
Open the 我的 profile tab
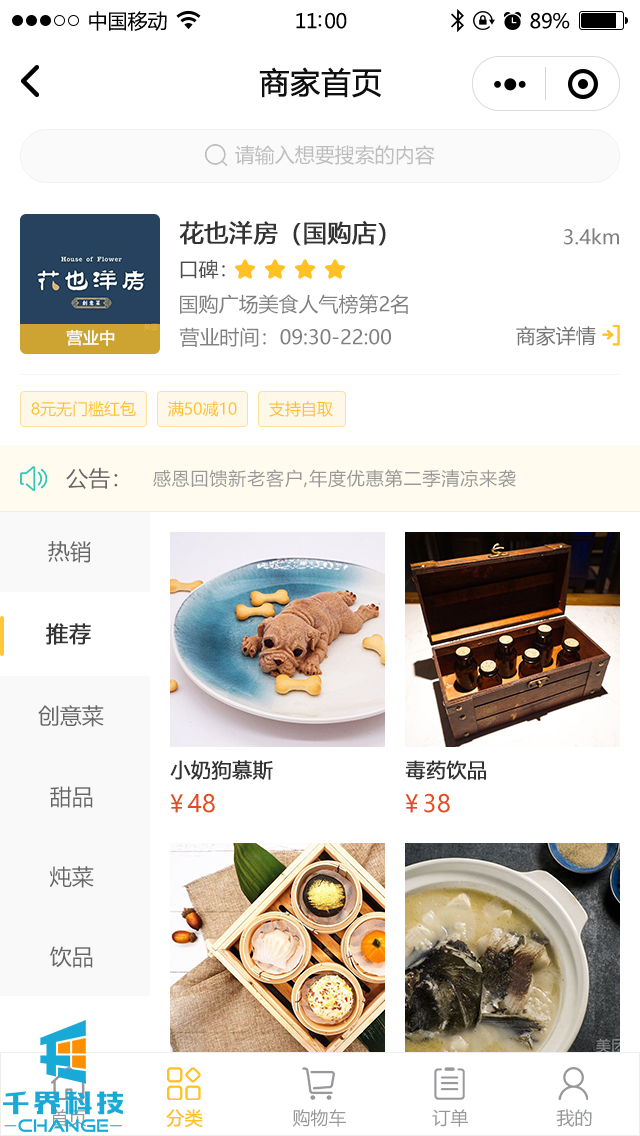pyautogui.click(x=574, y=1096)
